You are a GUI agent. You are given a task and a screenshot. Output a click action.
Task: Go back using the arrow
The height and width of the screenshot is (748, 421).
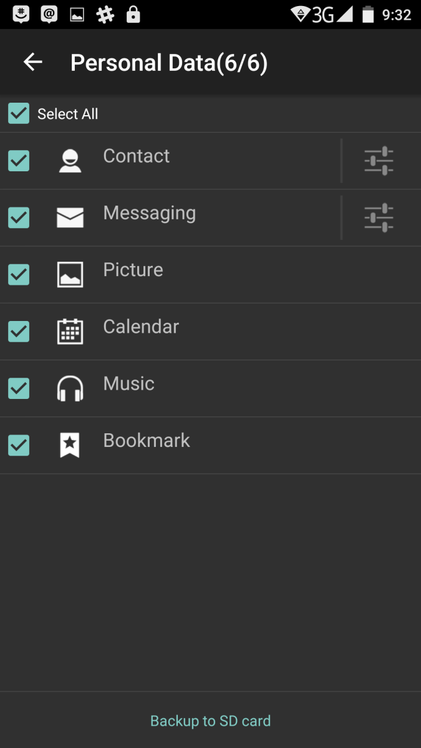pyautogui.click(x=33, y=62)
